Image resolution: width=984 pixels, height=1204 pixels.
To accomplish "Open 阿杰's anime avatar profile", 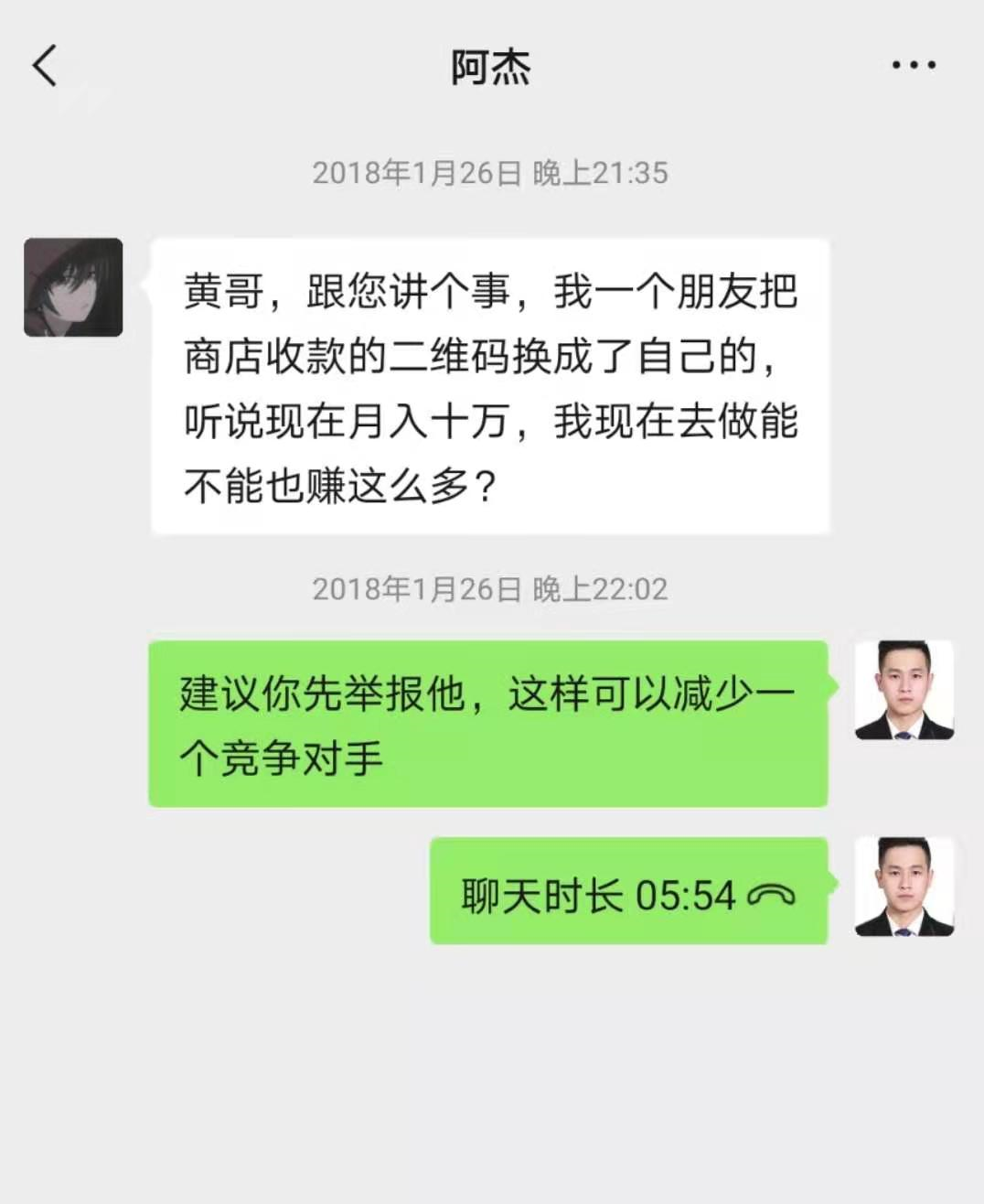I will [x=73, y=287].
